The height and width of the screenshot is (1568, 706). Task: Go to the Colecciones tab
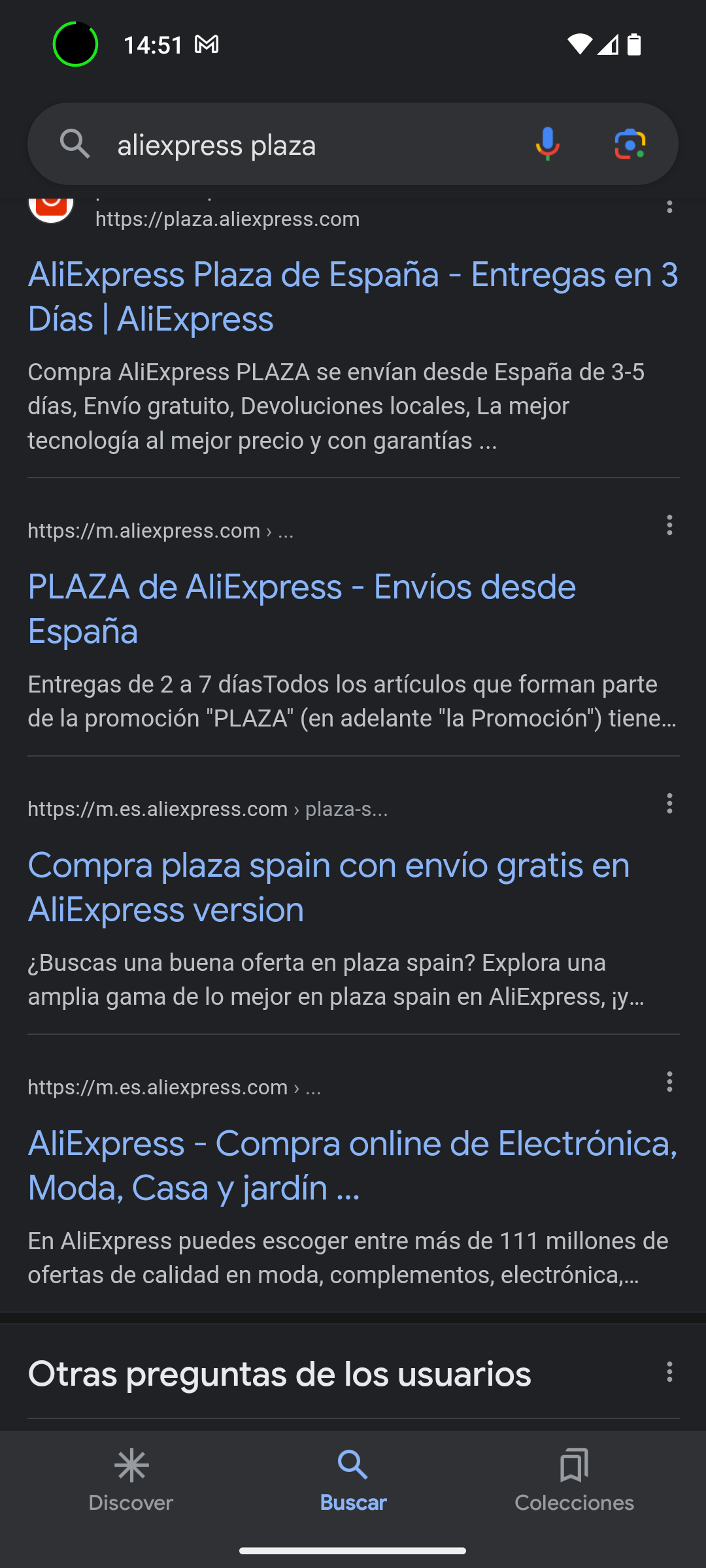[574, 1480]
